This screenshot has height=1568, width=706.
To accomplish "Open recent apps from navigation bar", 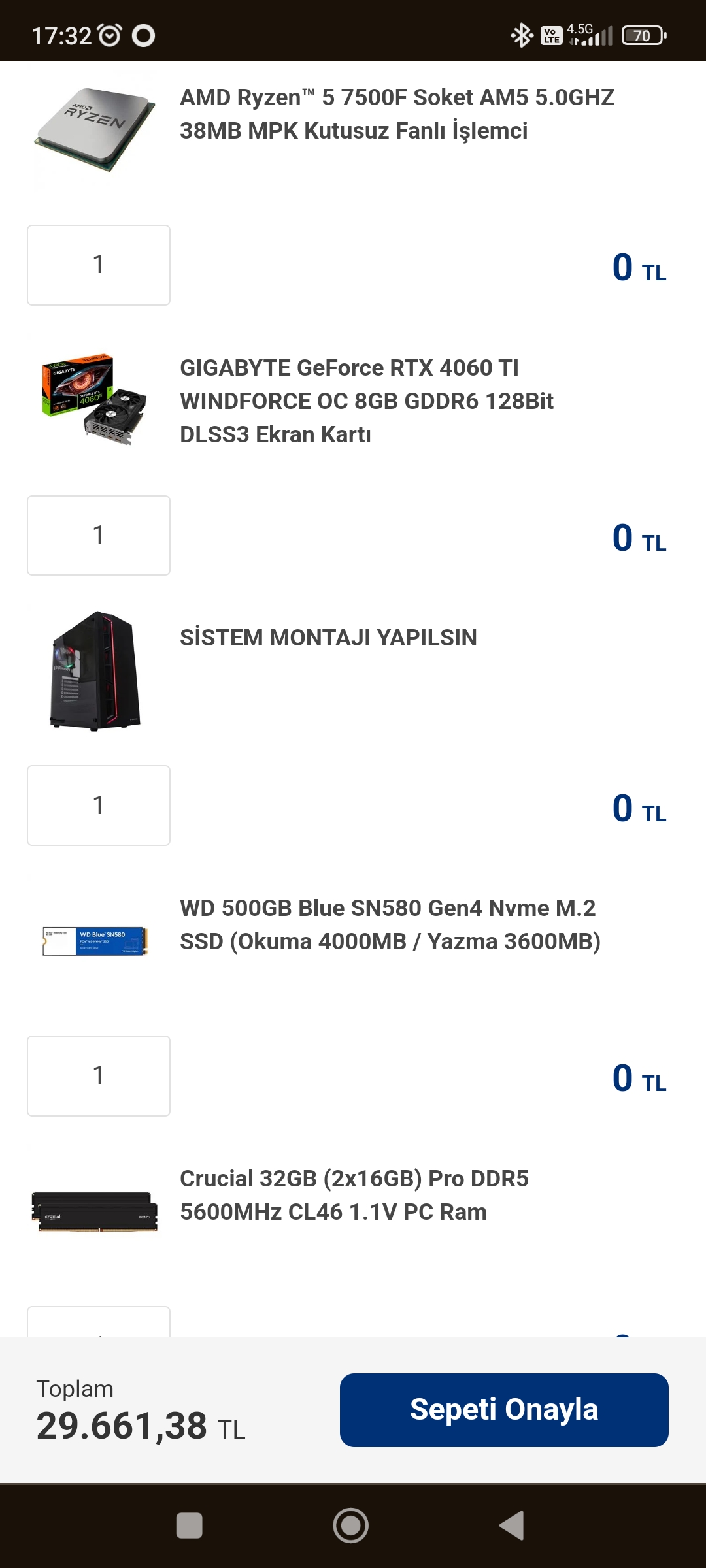I will [x=189, y=1526].
